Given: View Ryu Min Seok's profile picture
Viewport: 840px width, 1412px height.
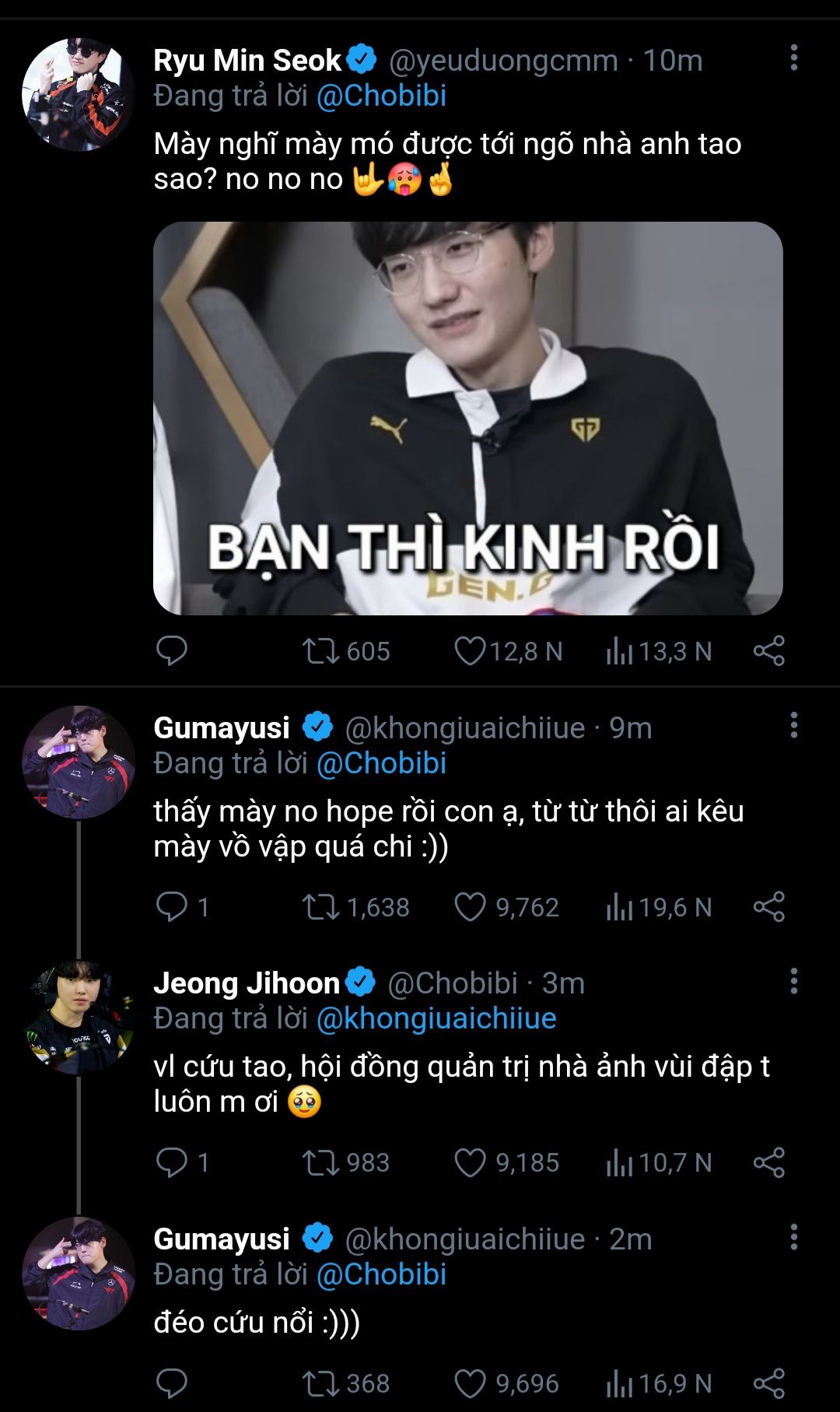Looking at the screenshot, I should [78, 94].
